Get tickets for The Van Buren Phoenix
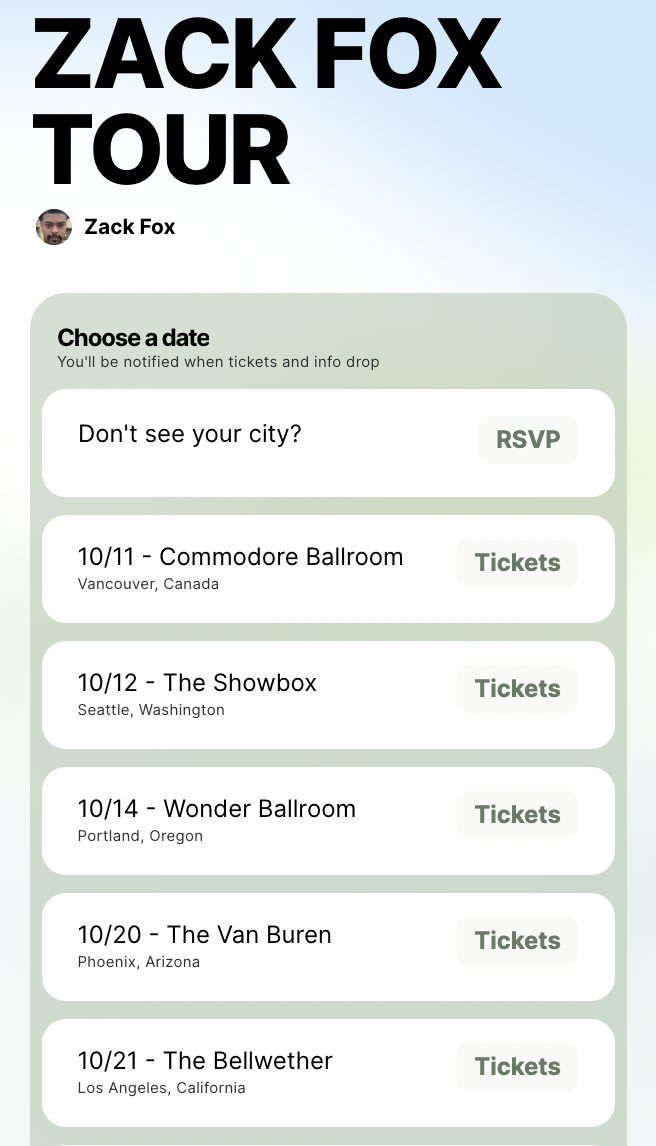 517,941
